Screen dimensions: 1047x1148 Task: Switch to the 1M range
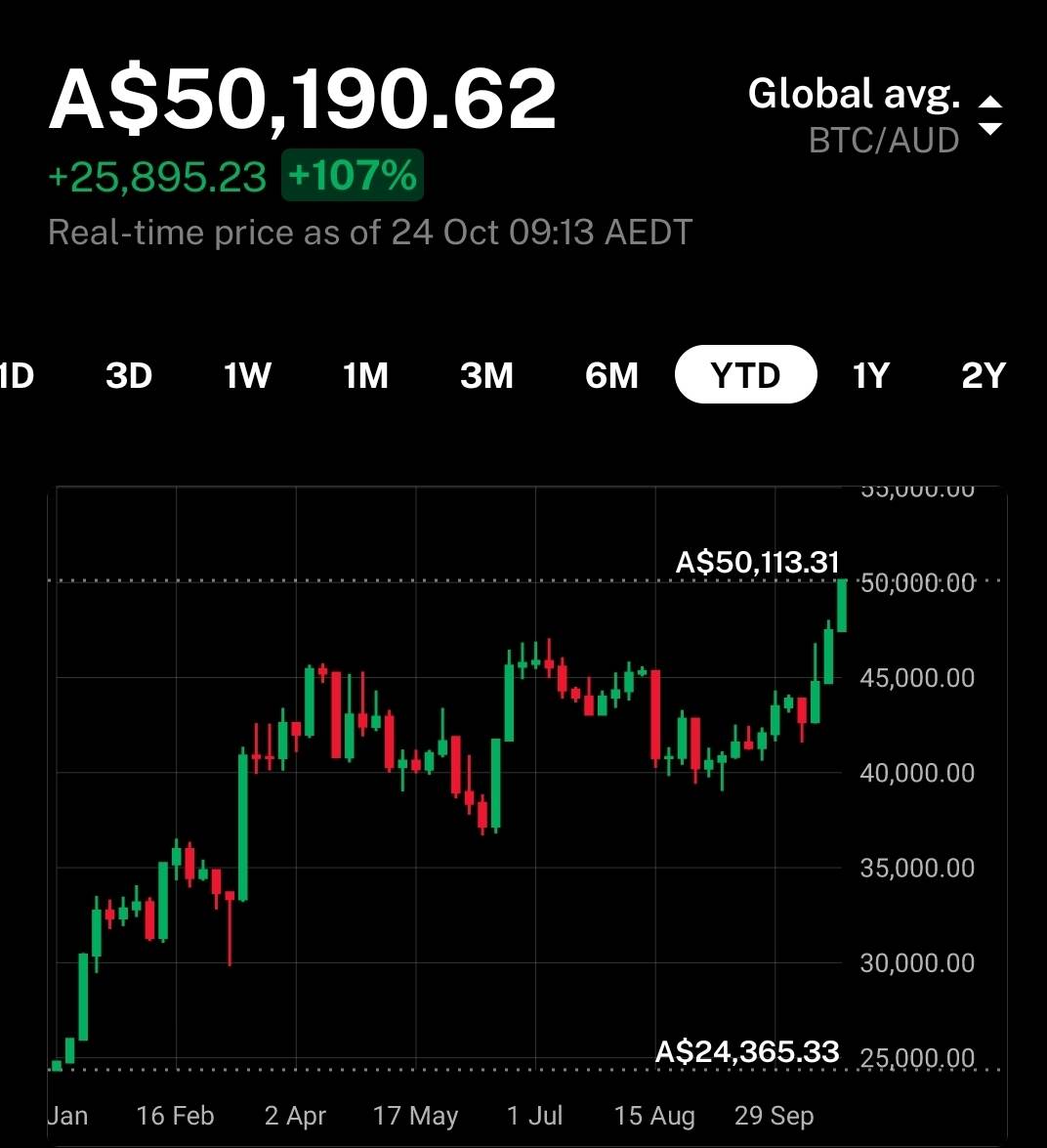point(366,375)
